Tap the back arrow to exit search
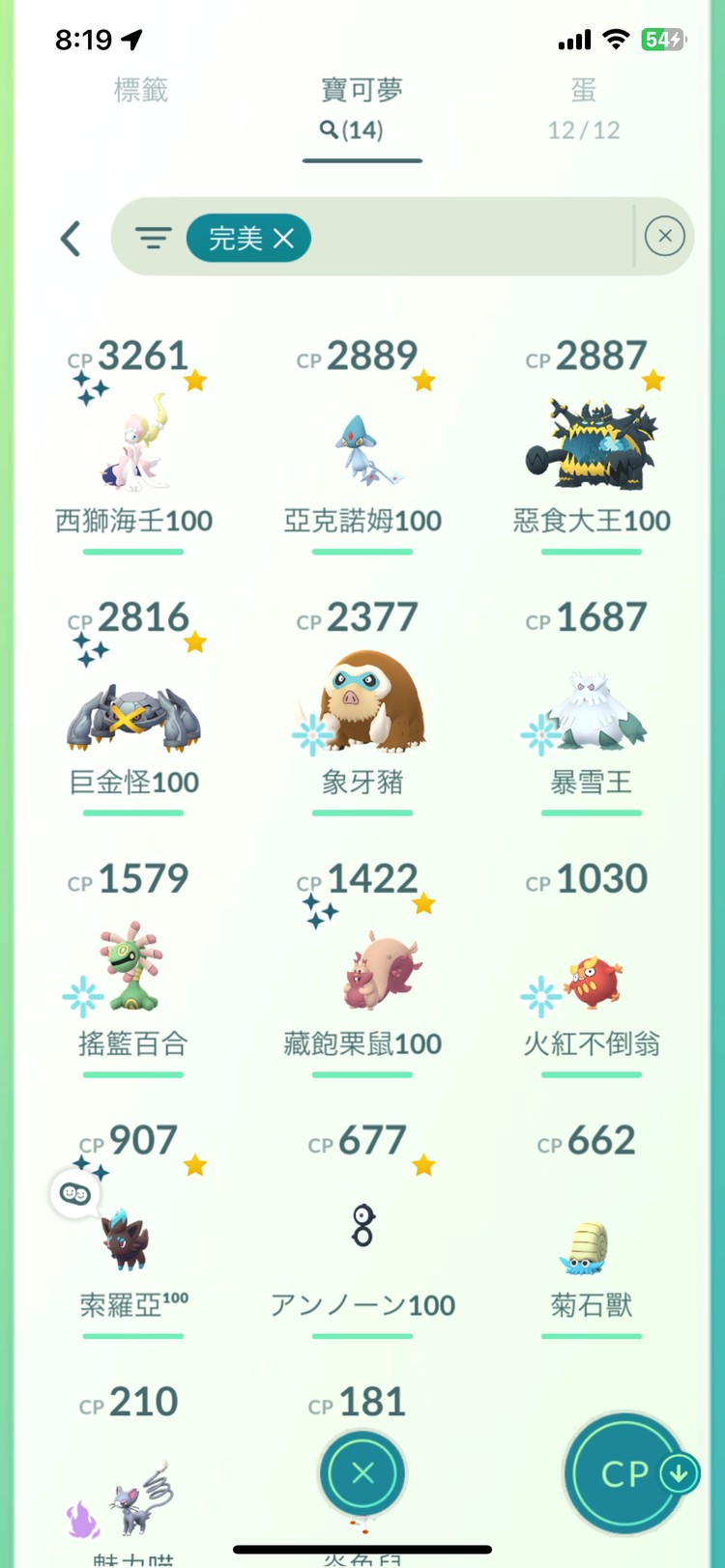 pyautogui.click(x=70, y=239)
